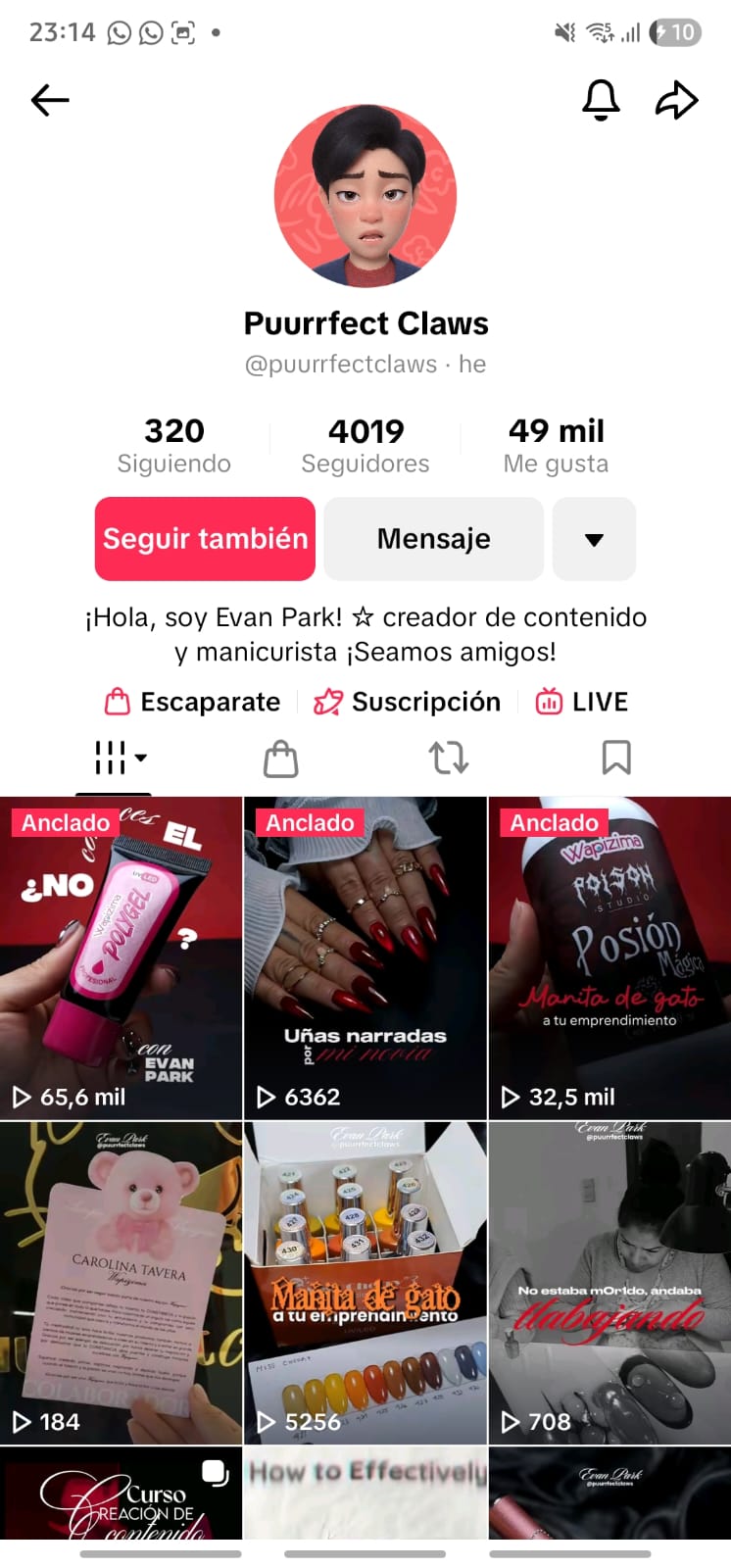Switch to the saved bookmark tab
731x1568 pixels.
tap(615, 758)
